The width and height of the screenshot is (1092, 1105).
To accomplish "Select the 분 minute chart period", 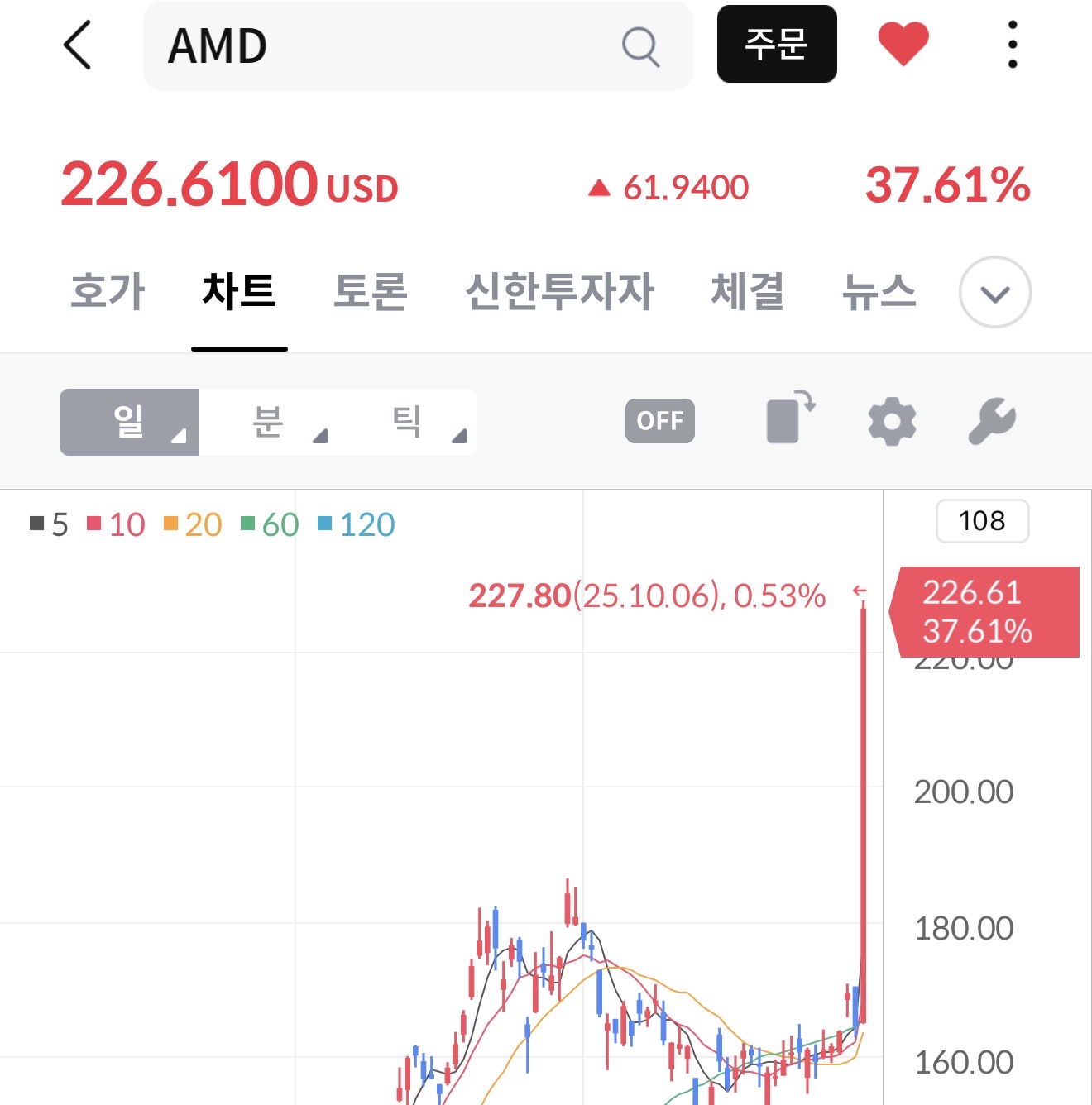I will 268,422.
